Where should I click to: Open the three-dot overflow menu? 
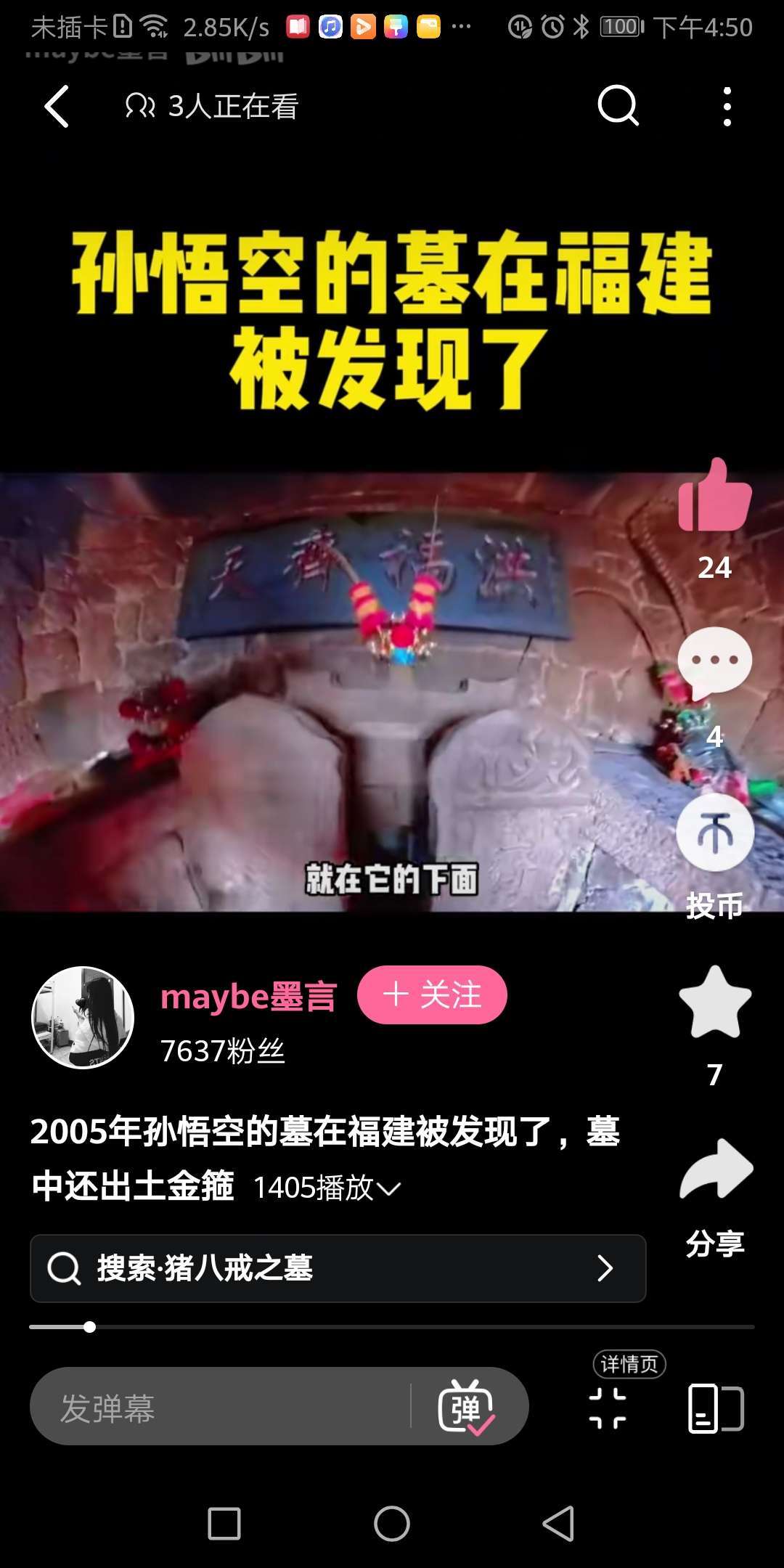[x=727, y=107]
